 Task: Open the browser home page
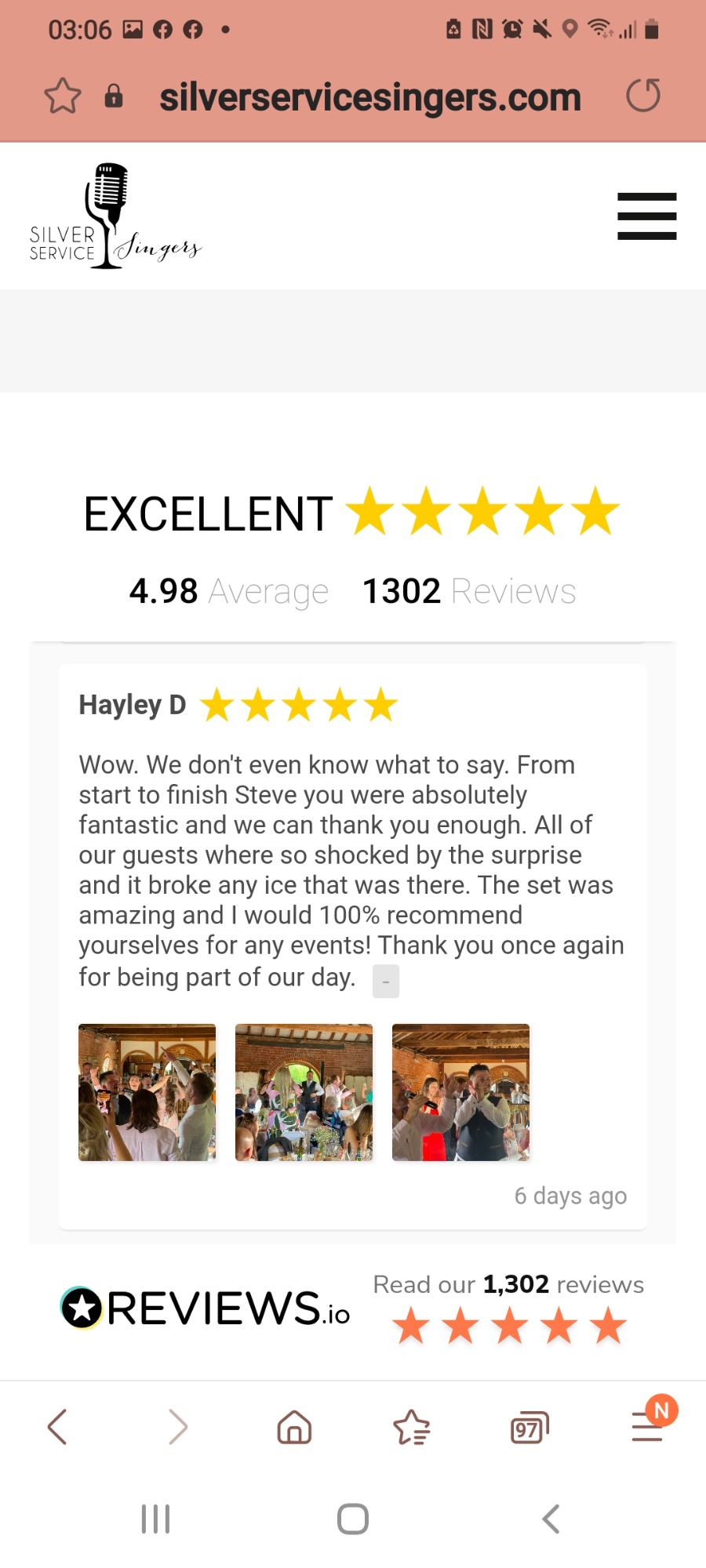click(294, 1427)
